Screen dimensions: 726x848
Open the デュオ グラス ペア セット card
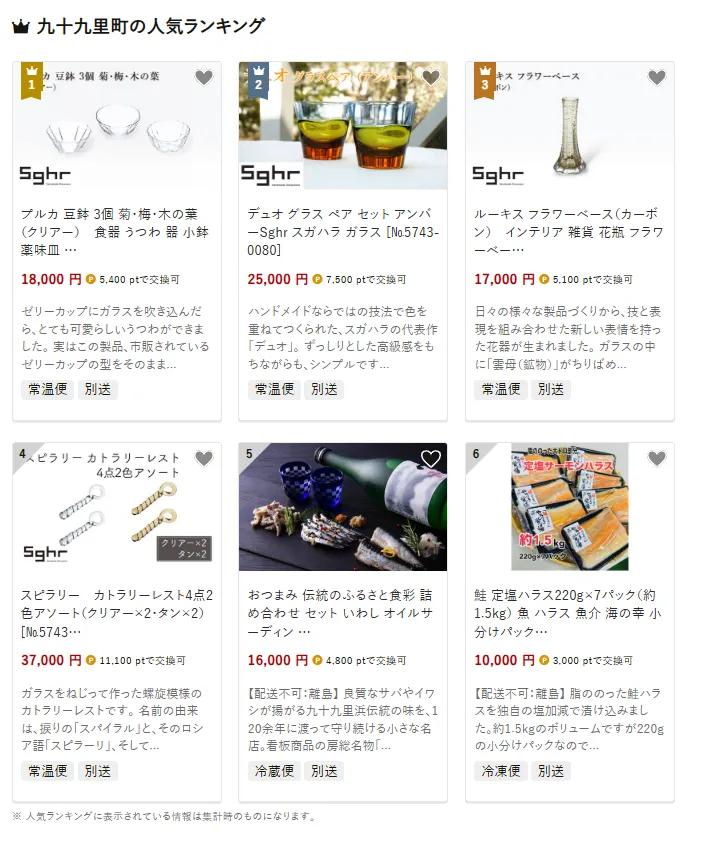coord(343,231)
